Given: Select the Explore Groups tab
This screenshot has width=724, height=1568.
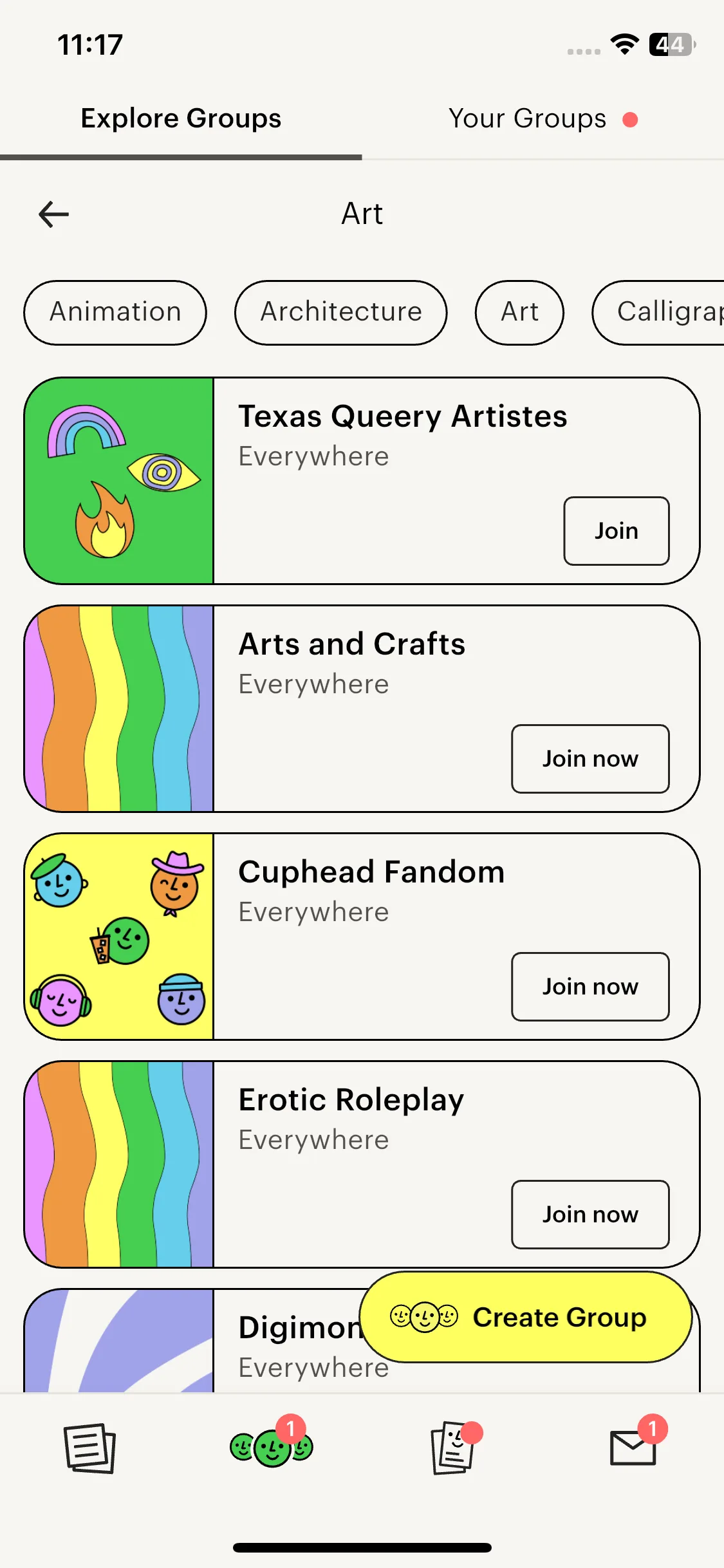Looking at the screenshot, I should [x=181, y=119].
